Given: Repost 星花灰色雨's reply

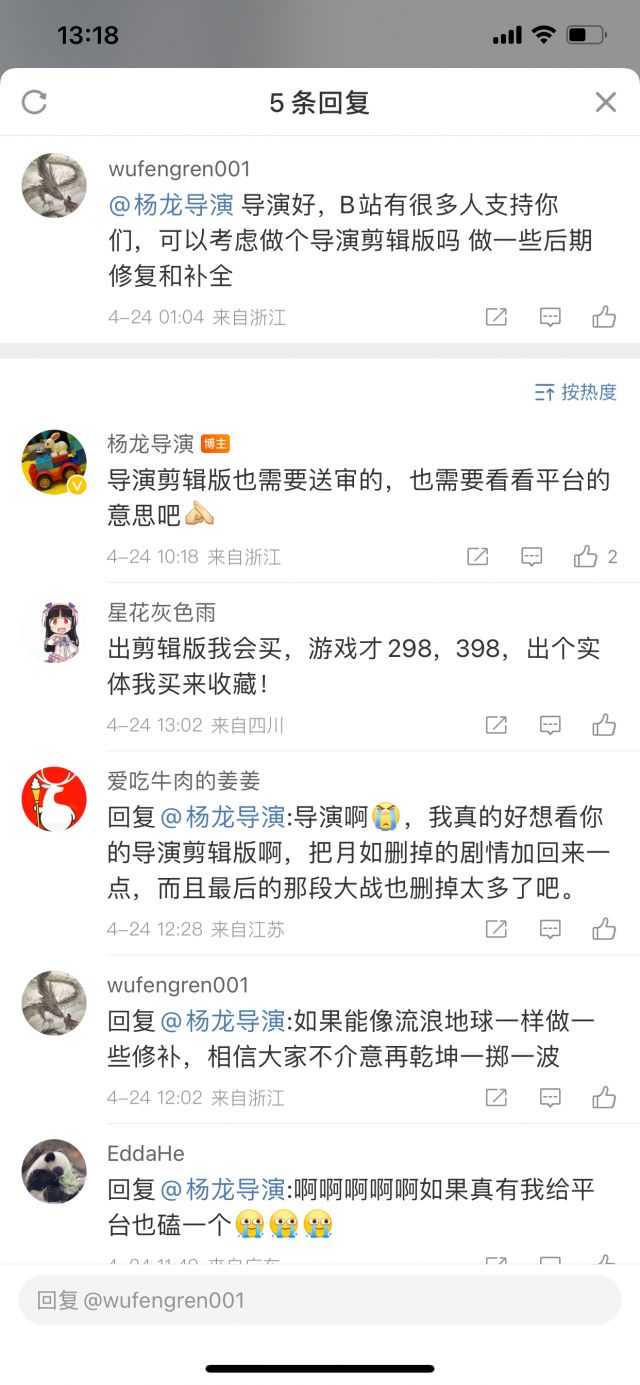Looking at the screenshot, I should point(496,725).
